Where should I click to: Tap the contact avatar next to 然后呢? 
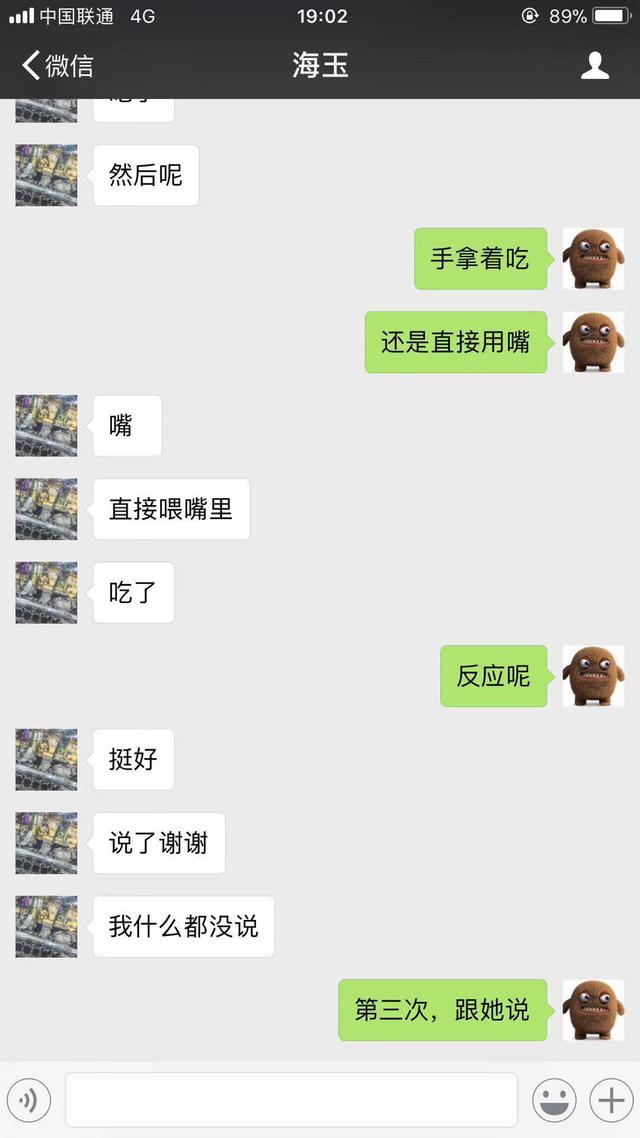(46, 176)
